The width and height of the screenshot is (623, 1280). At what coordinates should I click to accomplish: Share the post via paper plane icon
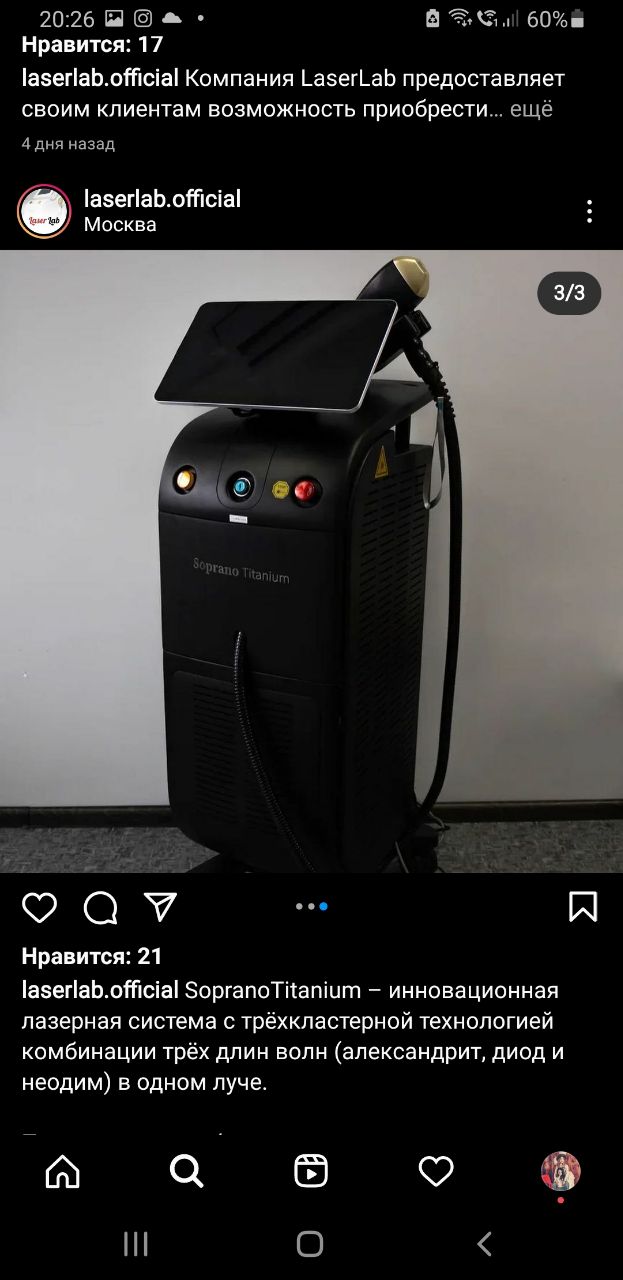tap(160, 906)
